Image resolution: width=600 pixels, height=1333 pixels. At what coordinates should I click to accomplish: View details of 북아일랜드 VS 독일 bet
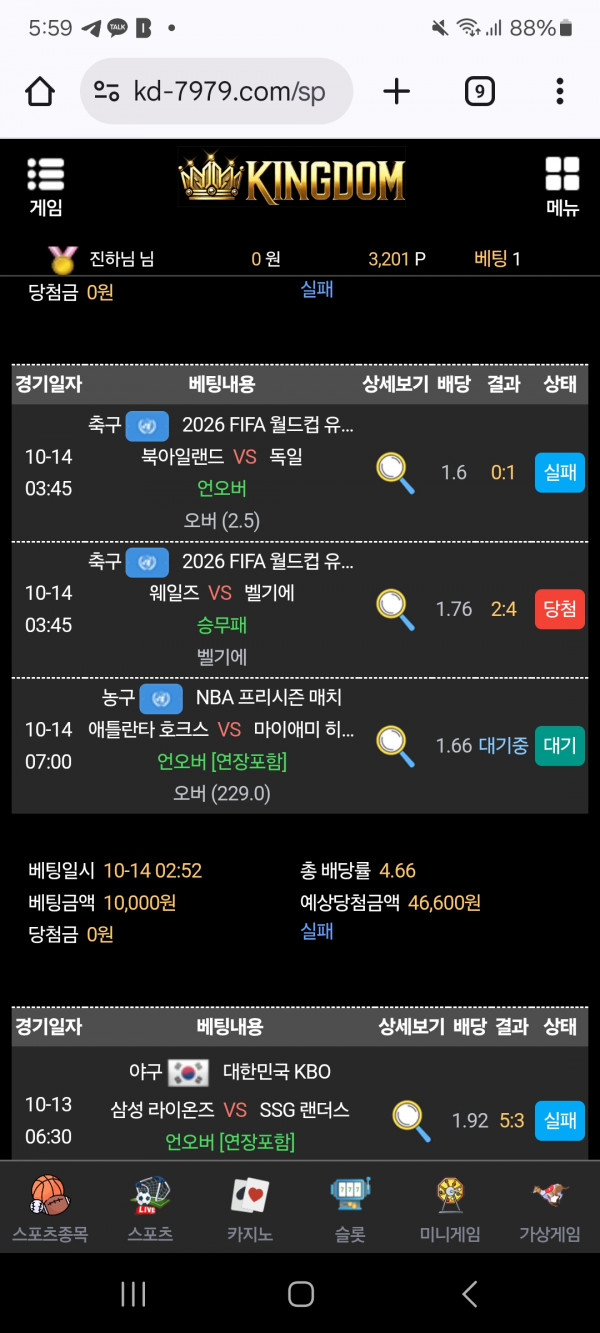[395, 473]
